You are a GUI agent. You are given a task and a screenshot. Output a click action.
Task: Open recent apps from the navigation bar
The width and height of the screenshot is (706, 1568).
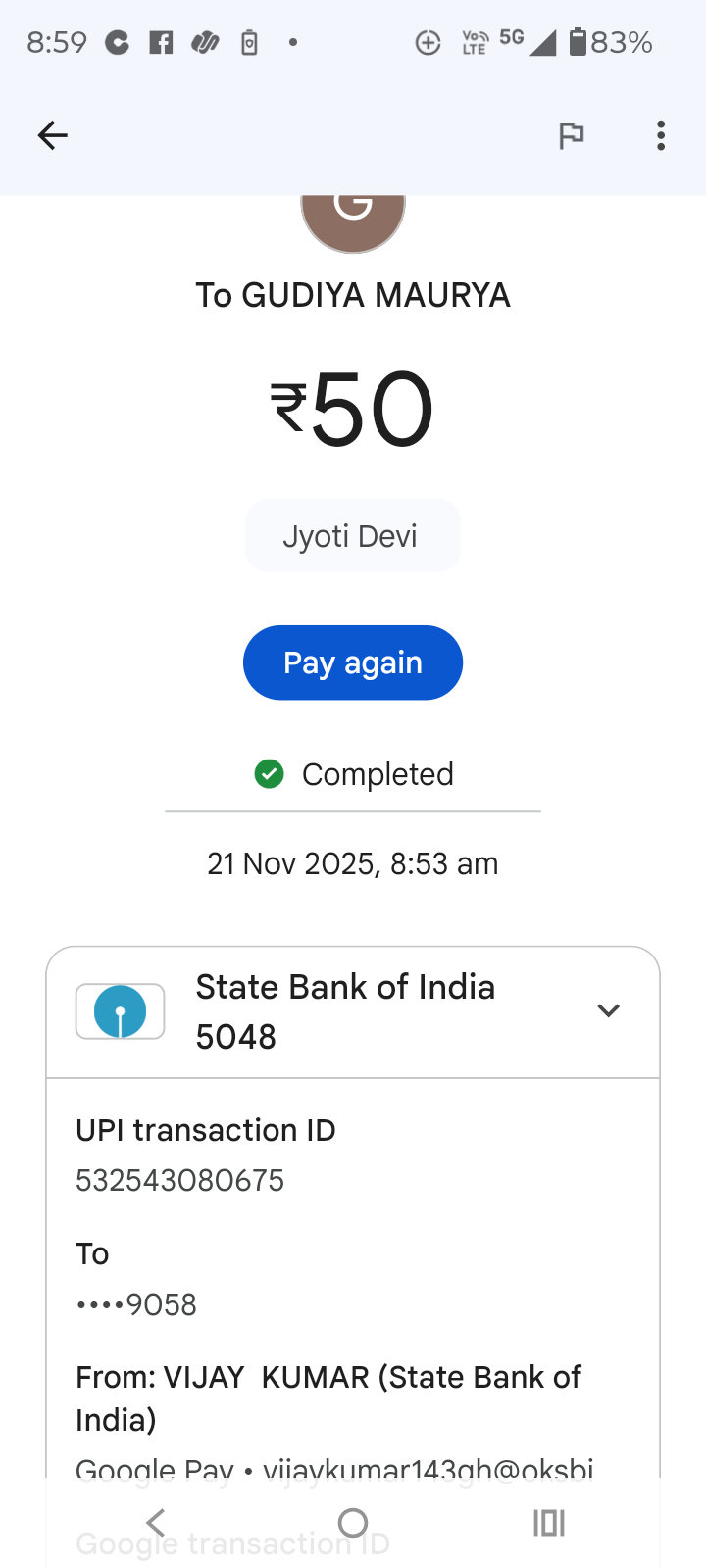(x=549, y=1522)
